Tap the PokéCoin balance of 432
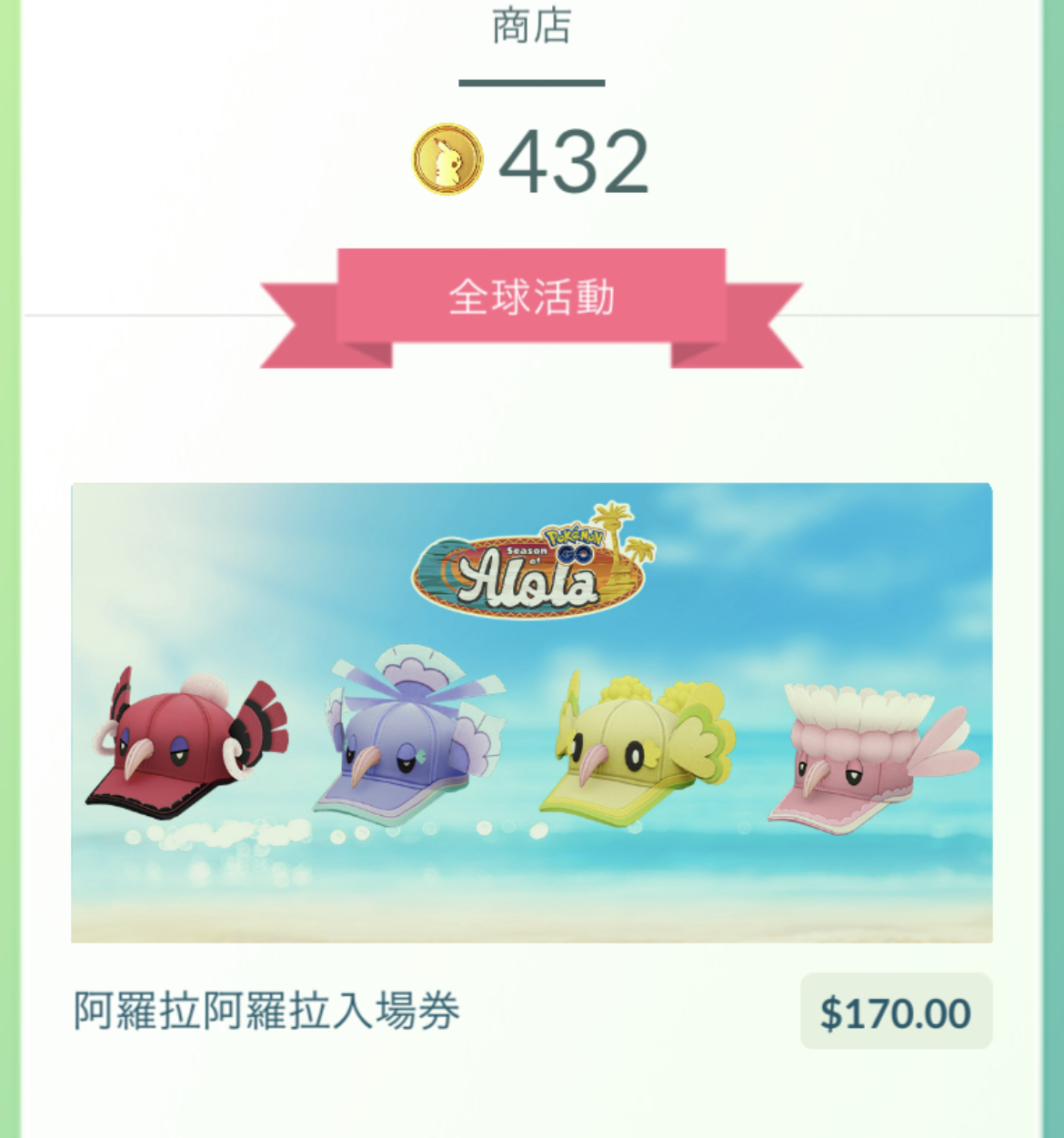The image size is (1064, 1138). pyautogui.click(x=531, y=161)
